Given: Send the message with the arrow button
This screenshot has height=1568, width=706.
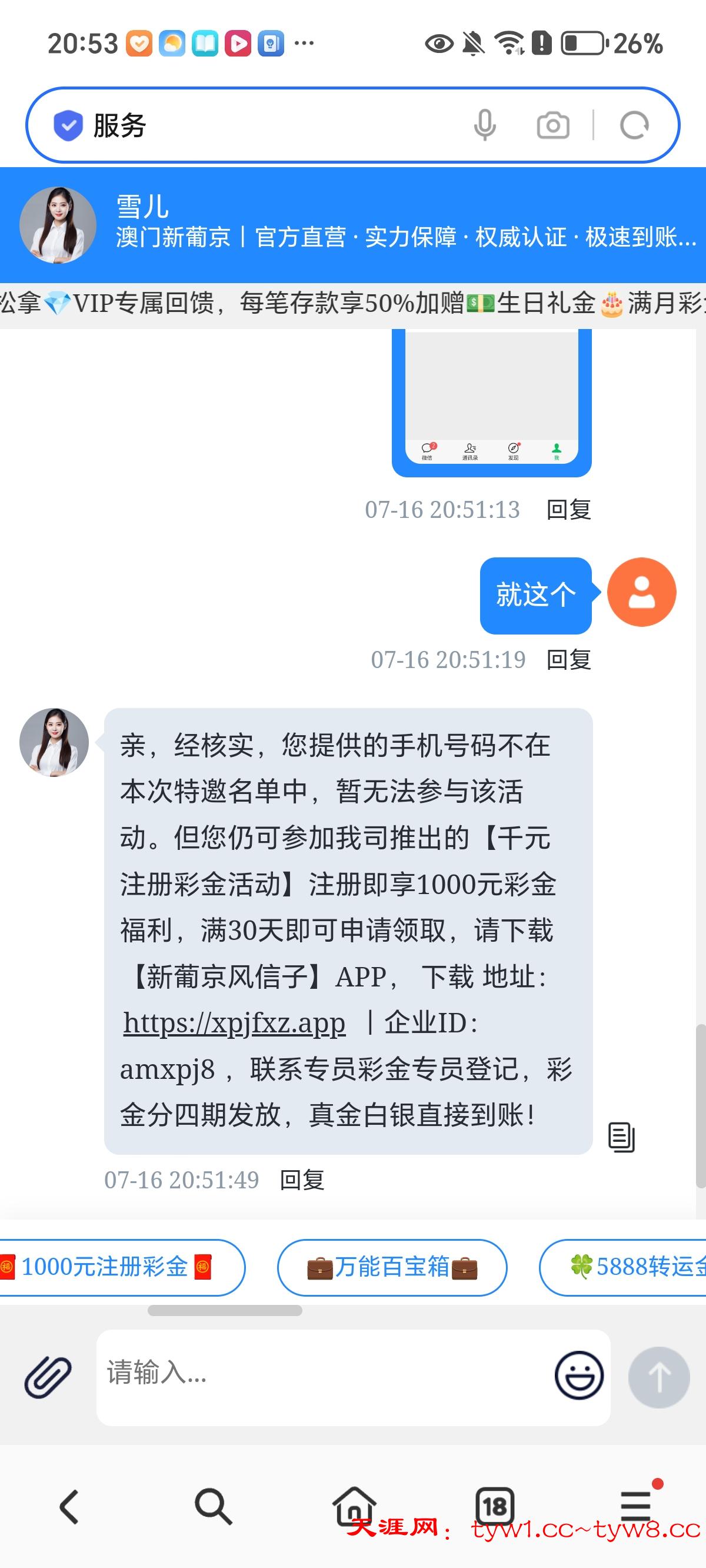Looking at the screenshot, I should 658,1376.
